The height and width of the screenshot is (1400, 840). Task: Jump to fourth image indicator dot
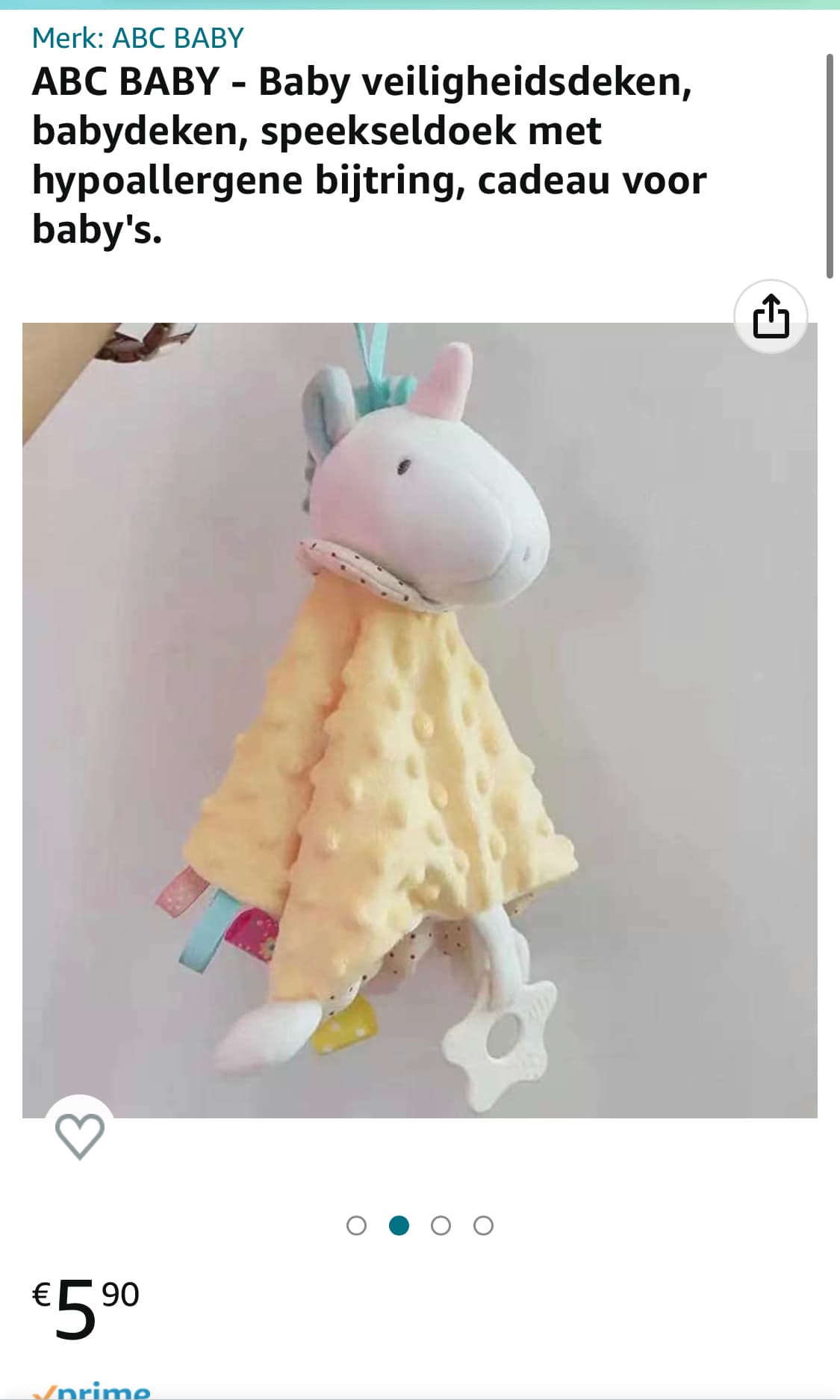click(484, 1226)
